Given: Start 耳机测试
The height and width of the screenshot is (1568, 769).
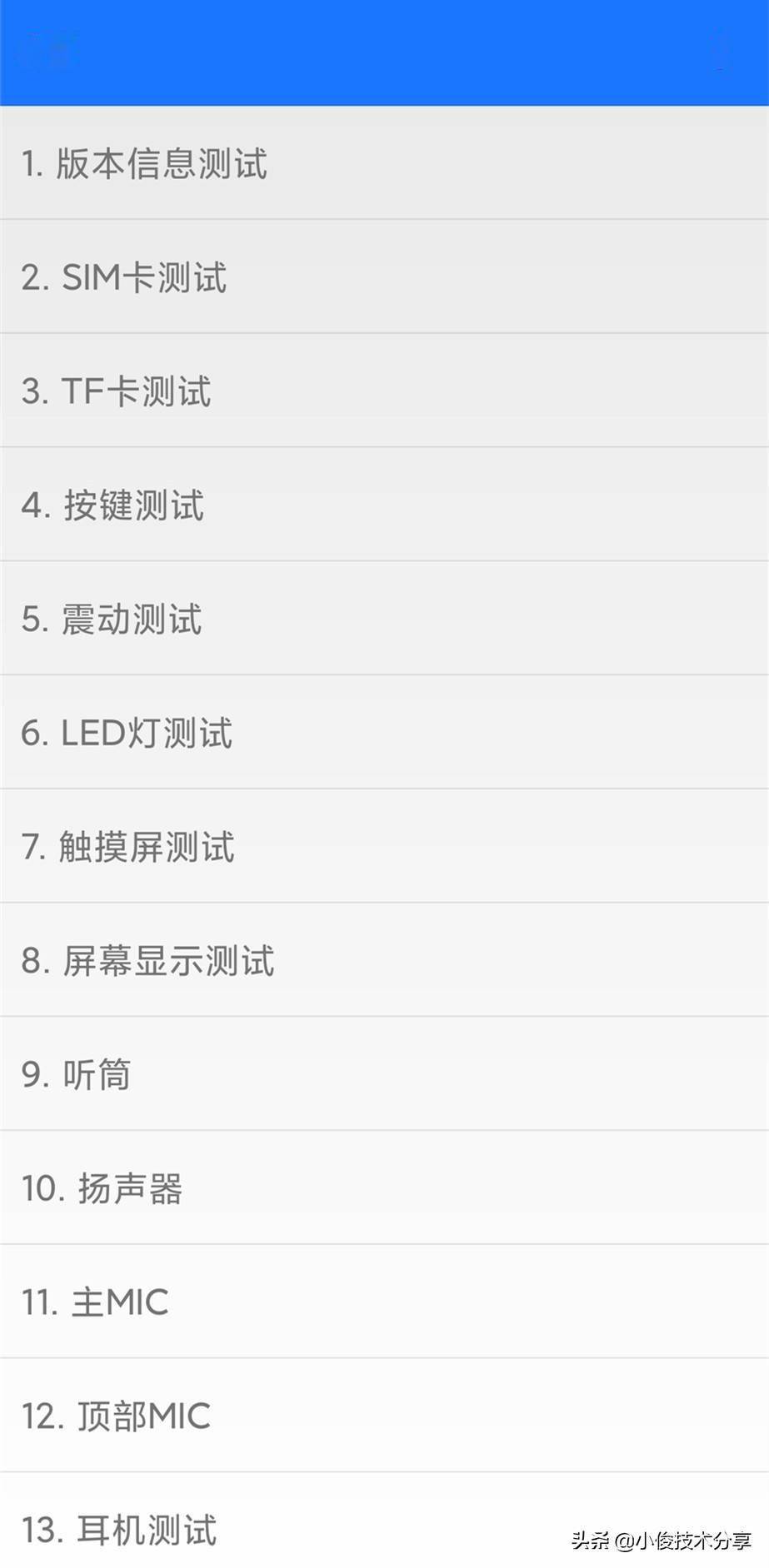Looking at the screenshot, I should (384, 1521).
